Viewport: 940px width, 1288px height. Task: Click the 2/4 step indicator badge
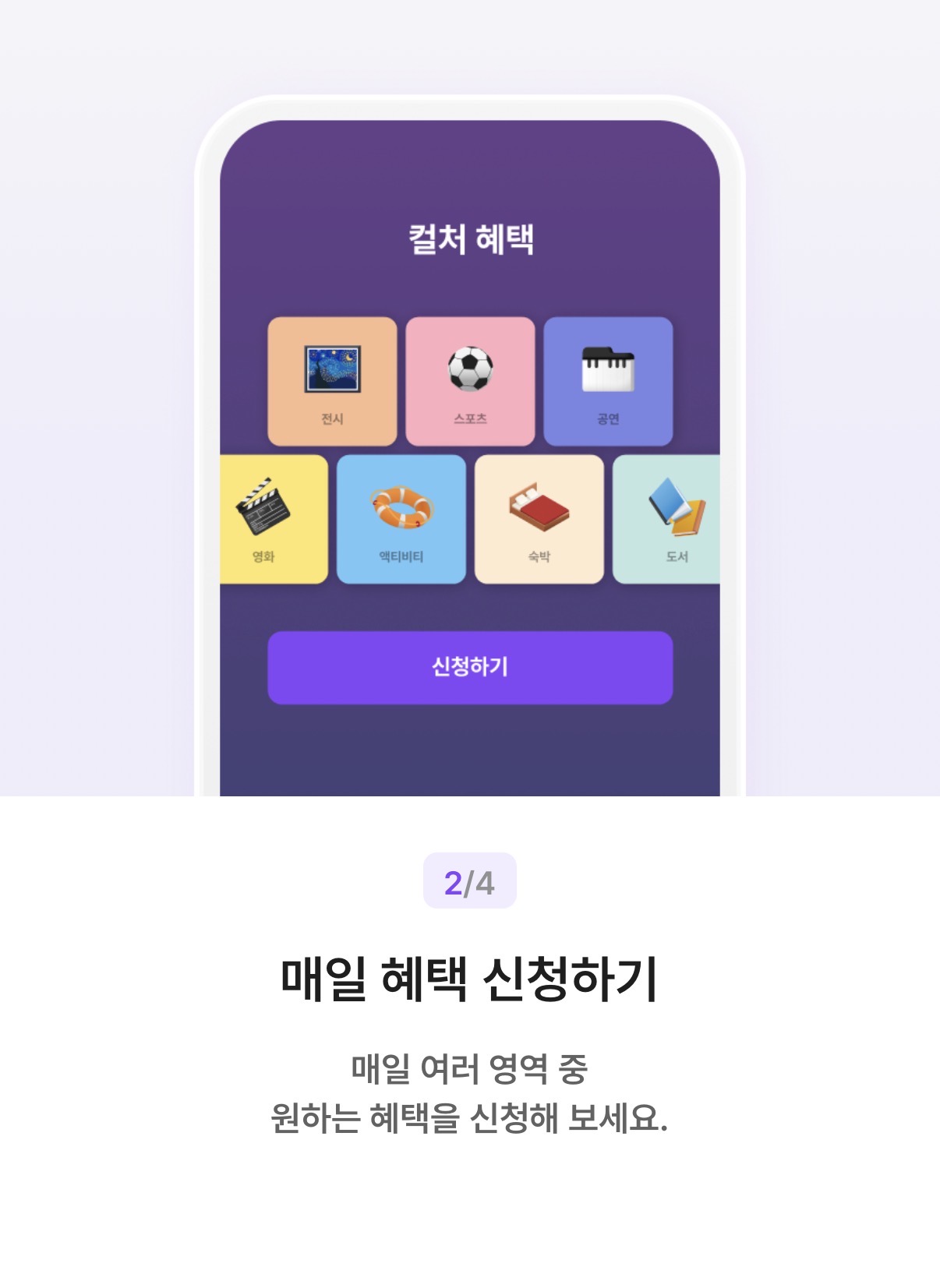(470, 879)
